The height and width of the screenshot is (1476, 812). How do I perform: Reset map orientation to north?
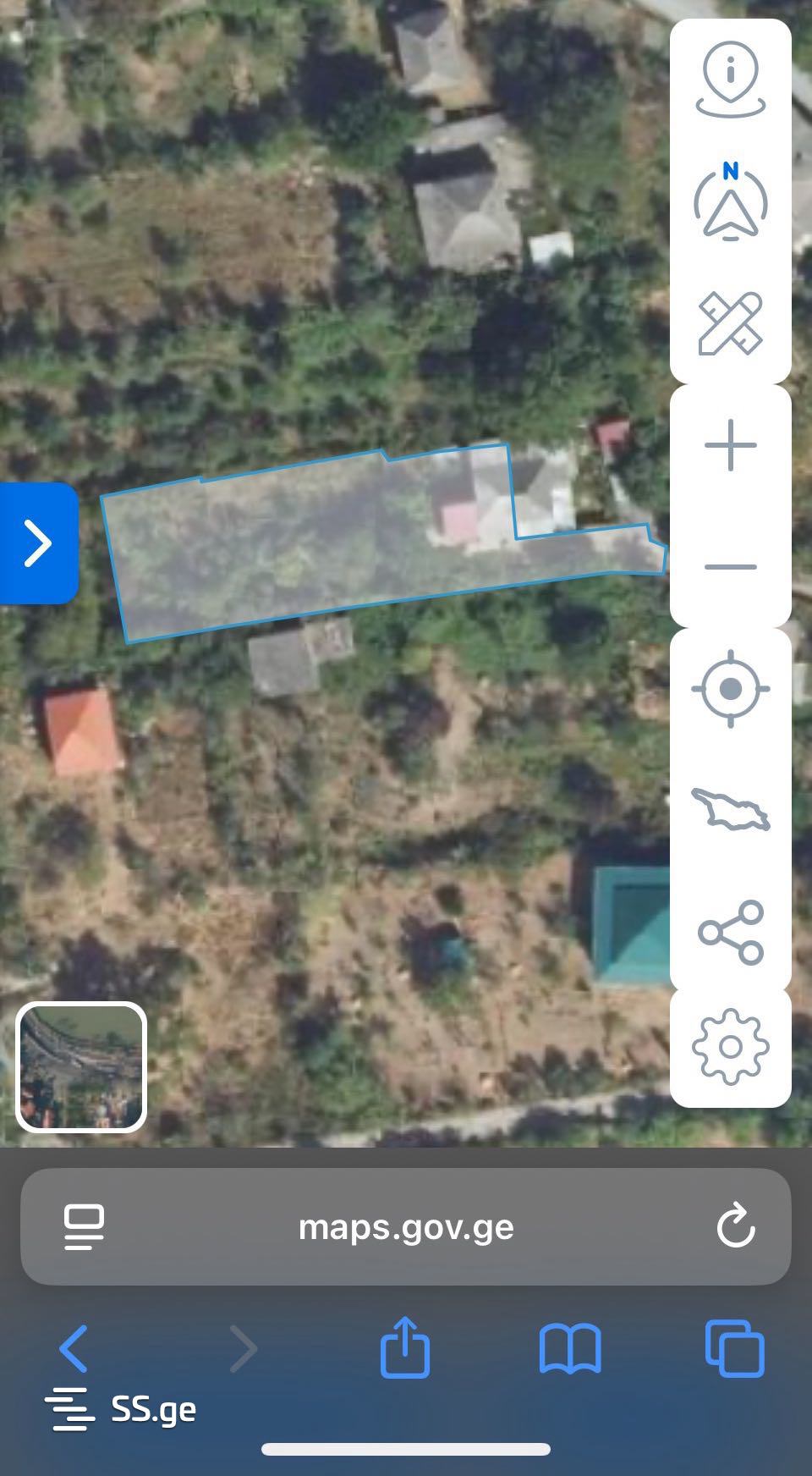click(731, 203)
